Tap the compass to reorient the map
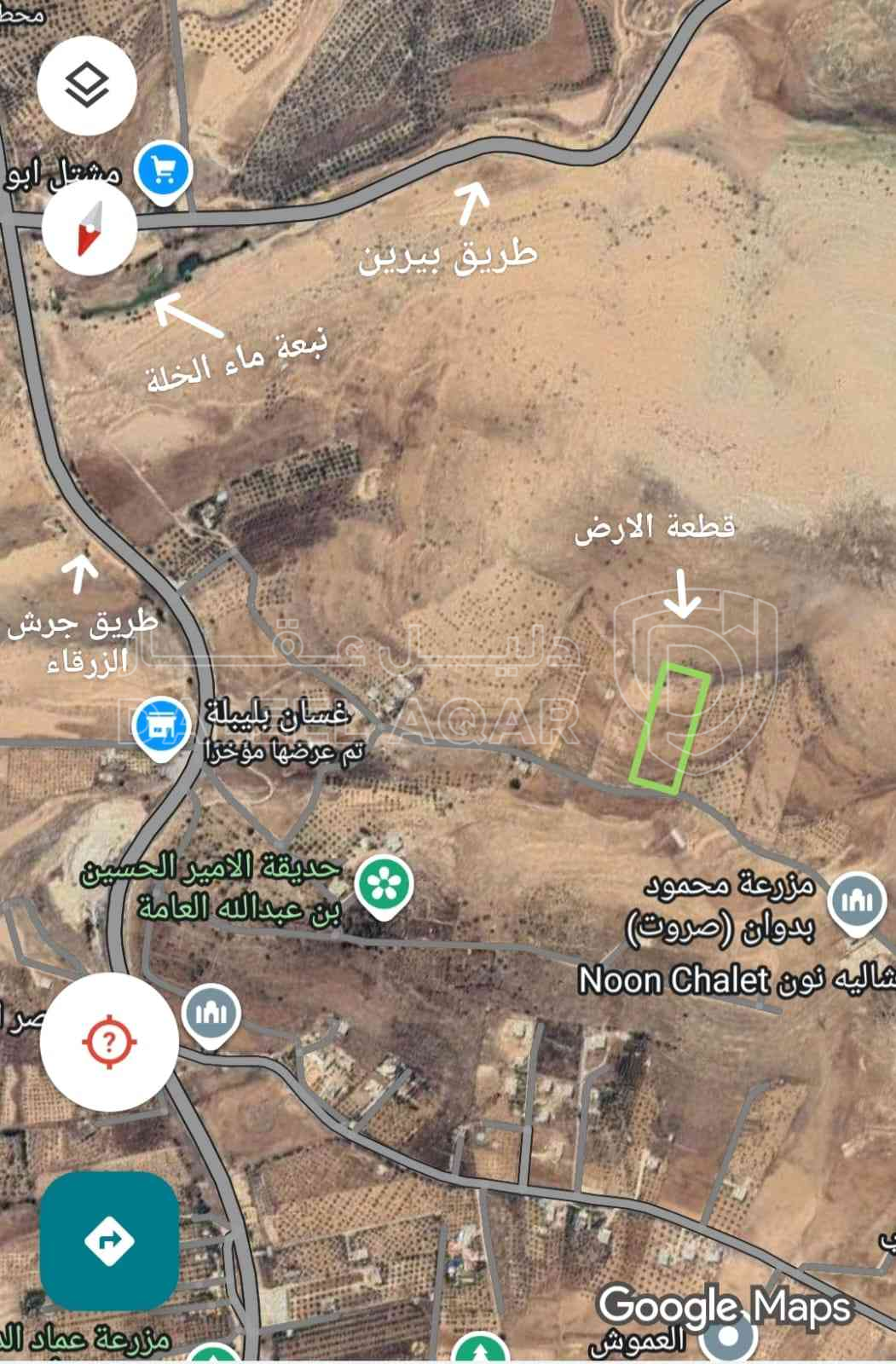 click(x=90, y=228)
